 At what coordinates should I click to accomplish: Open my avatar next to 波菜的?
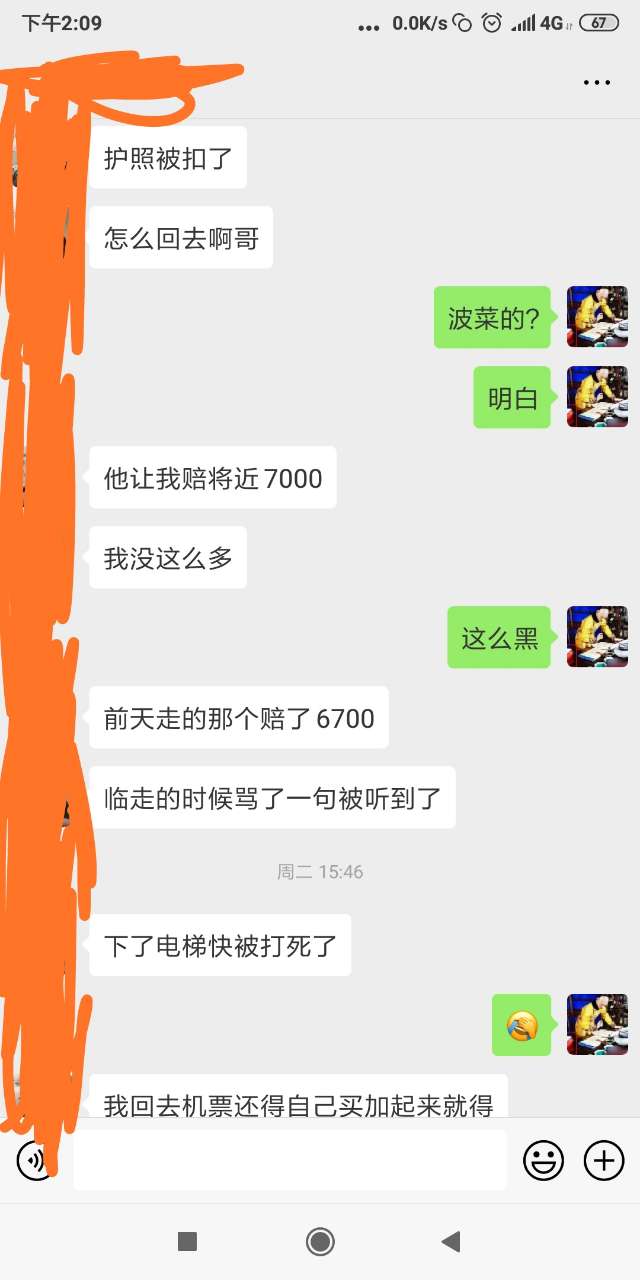click(x=597, y=317)
